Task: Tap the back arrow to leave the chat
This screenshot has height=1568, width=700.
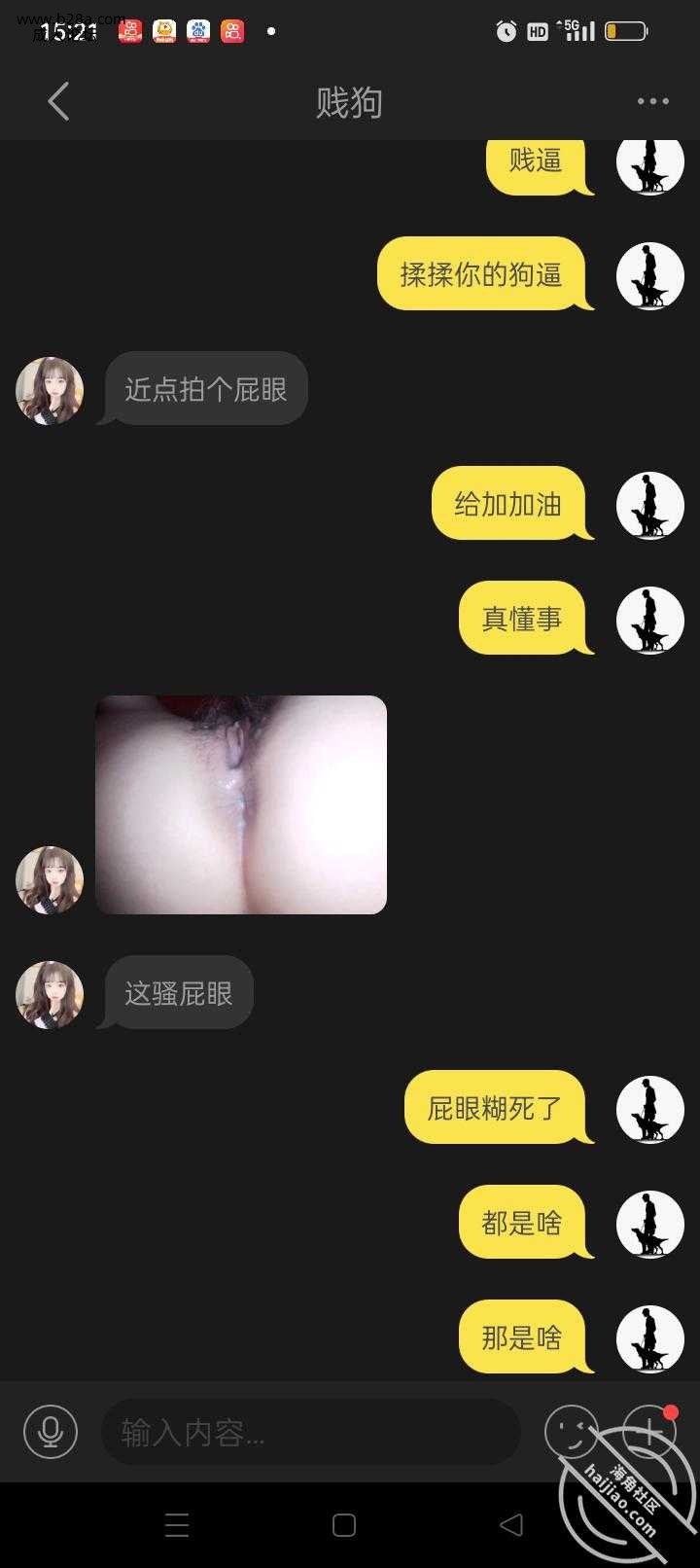Action: pos(58,101)
